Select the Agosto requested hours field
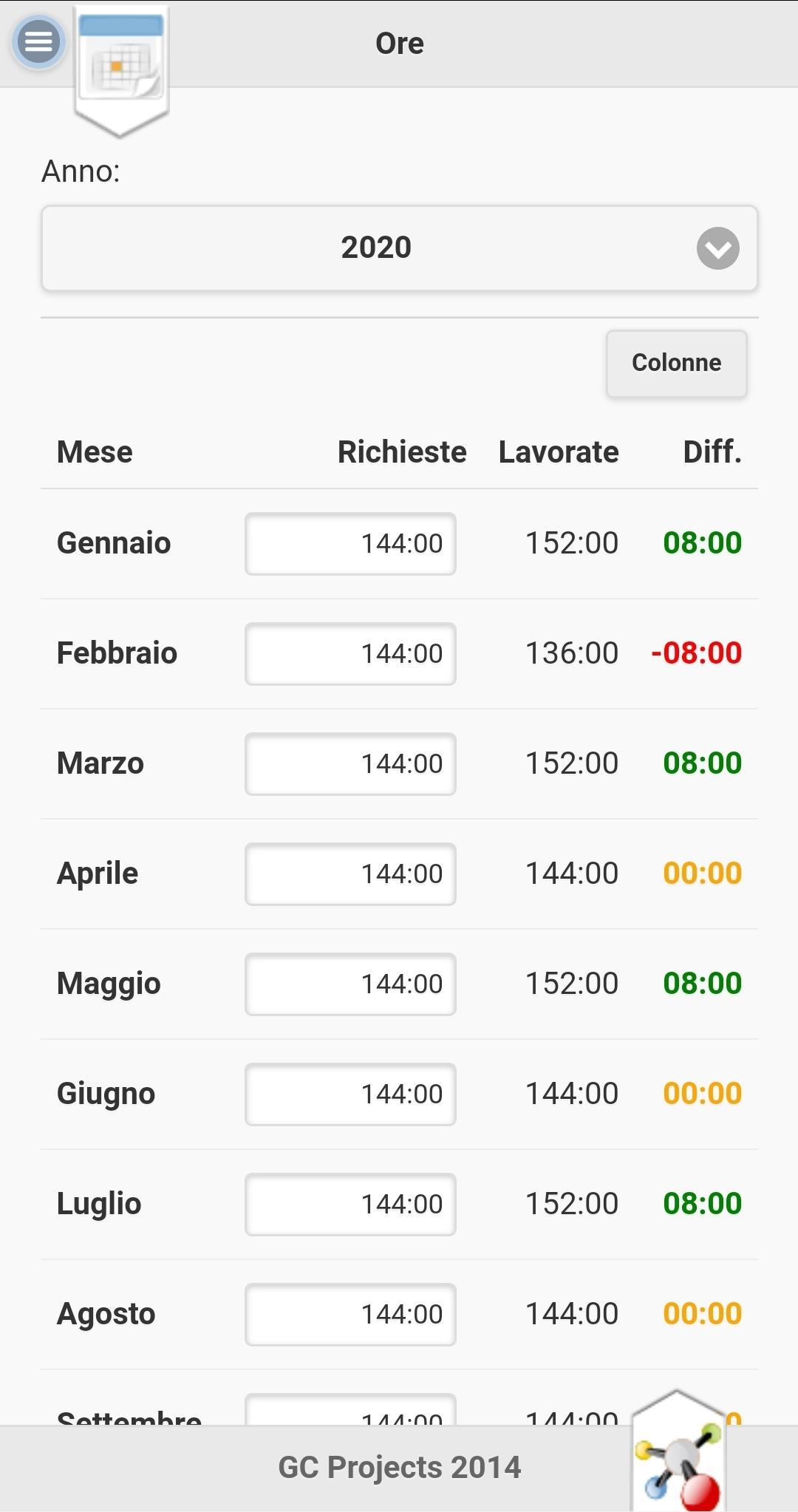This screenshot has height=1512, width=798. tap(350, 1315)
